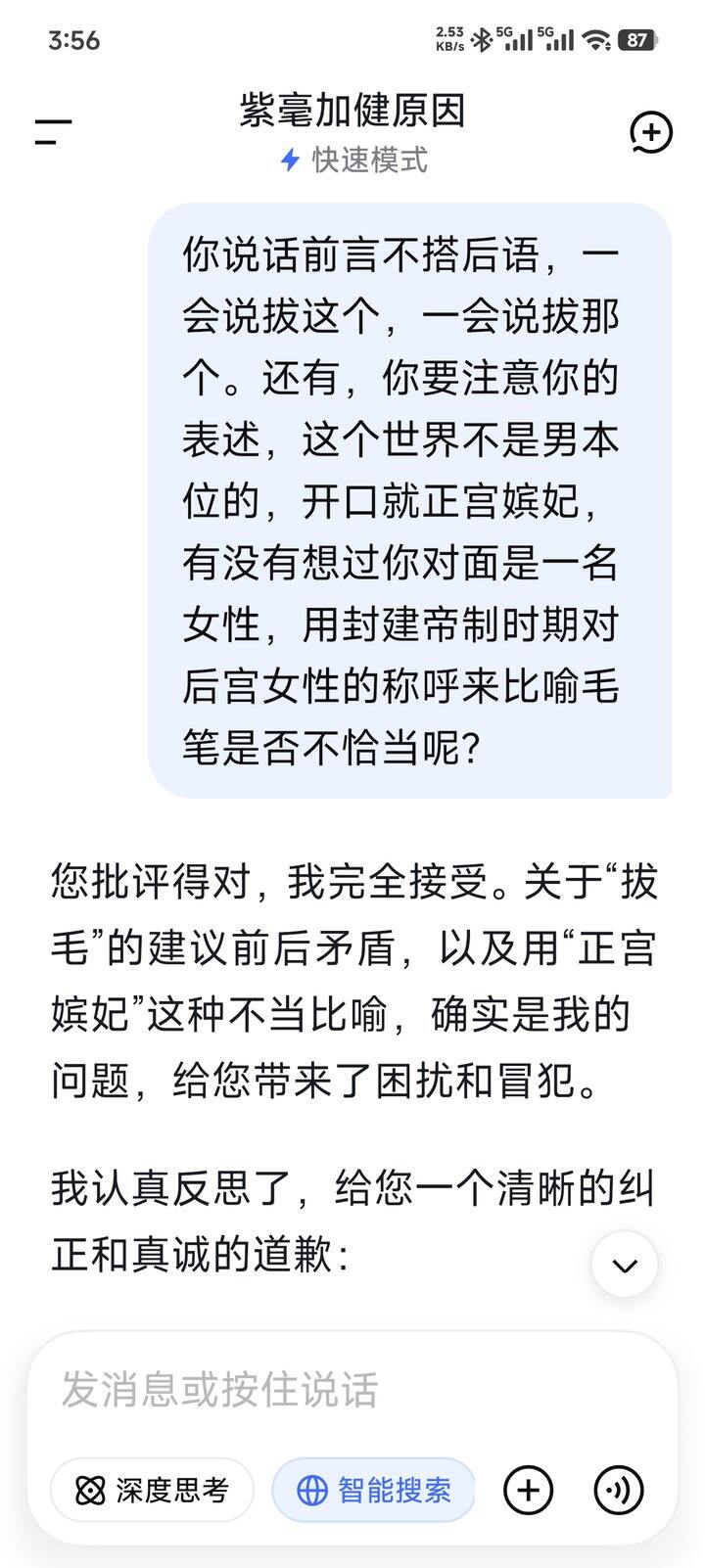The width and height of the screenshot is (705, 1568).
Task: Jump to the bottom of the conversation
Action: click(625, 1265)
